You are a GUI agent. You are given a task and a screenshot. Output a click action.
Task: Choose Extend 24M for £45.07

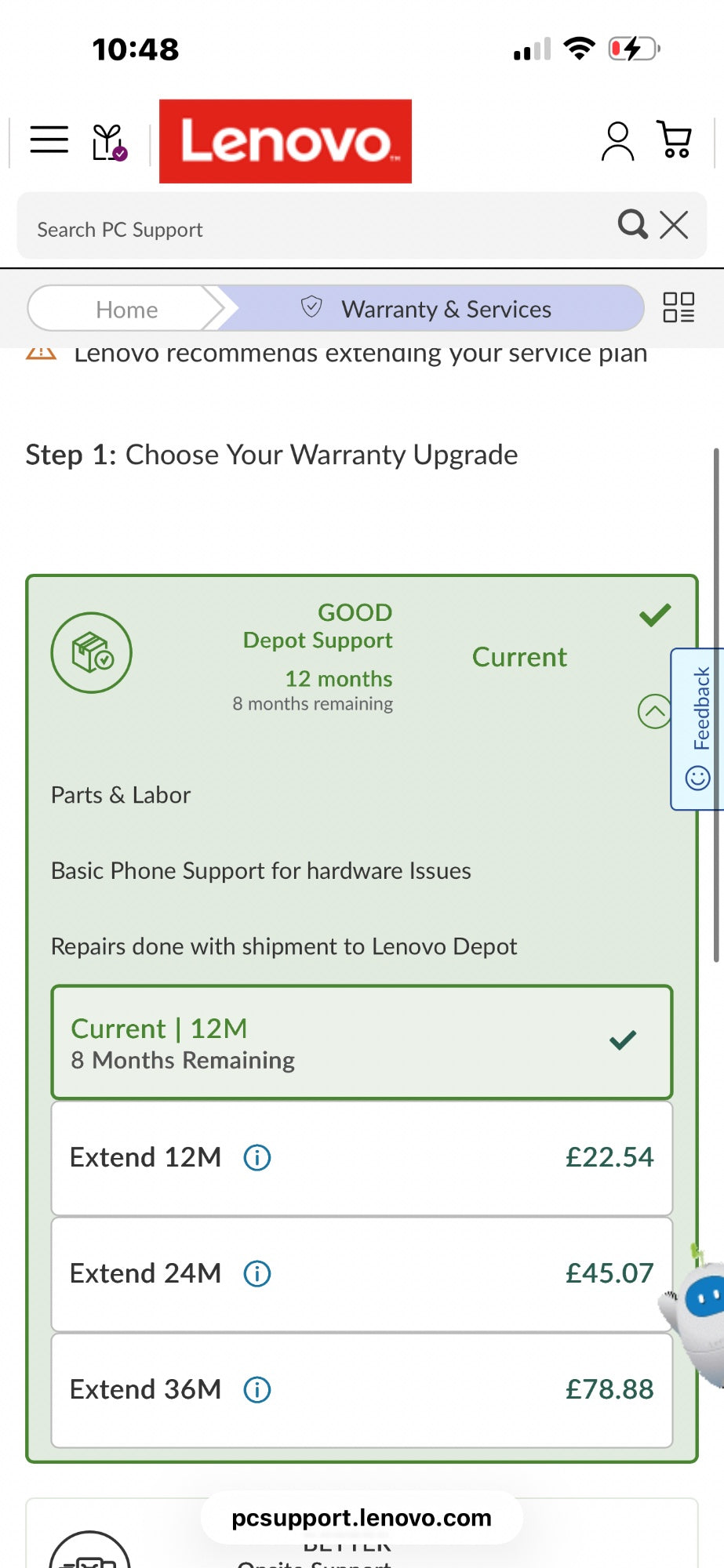pos(362,1274)
